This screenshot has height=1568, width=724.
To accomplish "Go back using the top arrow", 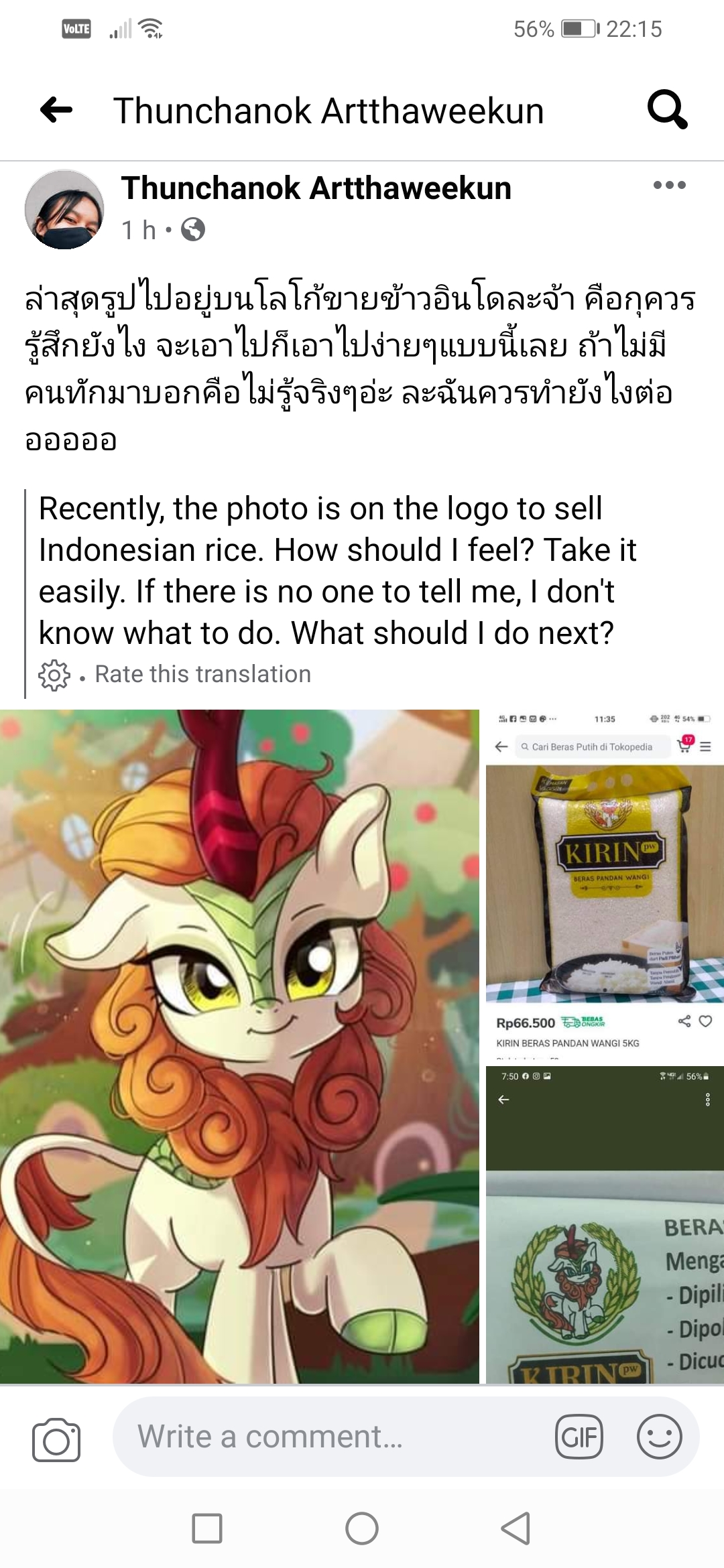I will (56, 110).
